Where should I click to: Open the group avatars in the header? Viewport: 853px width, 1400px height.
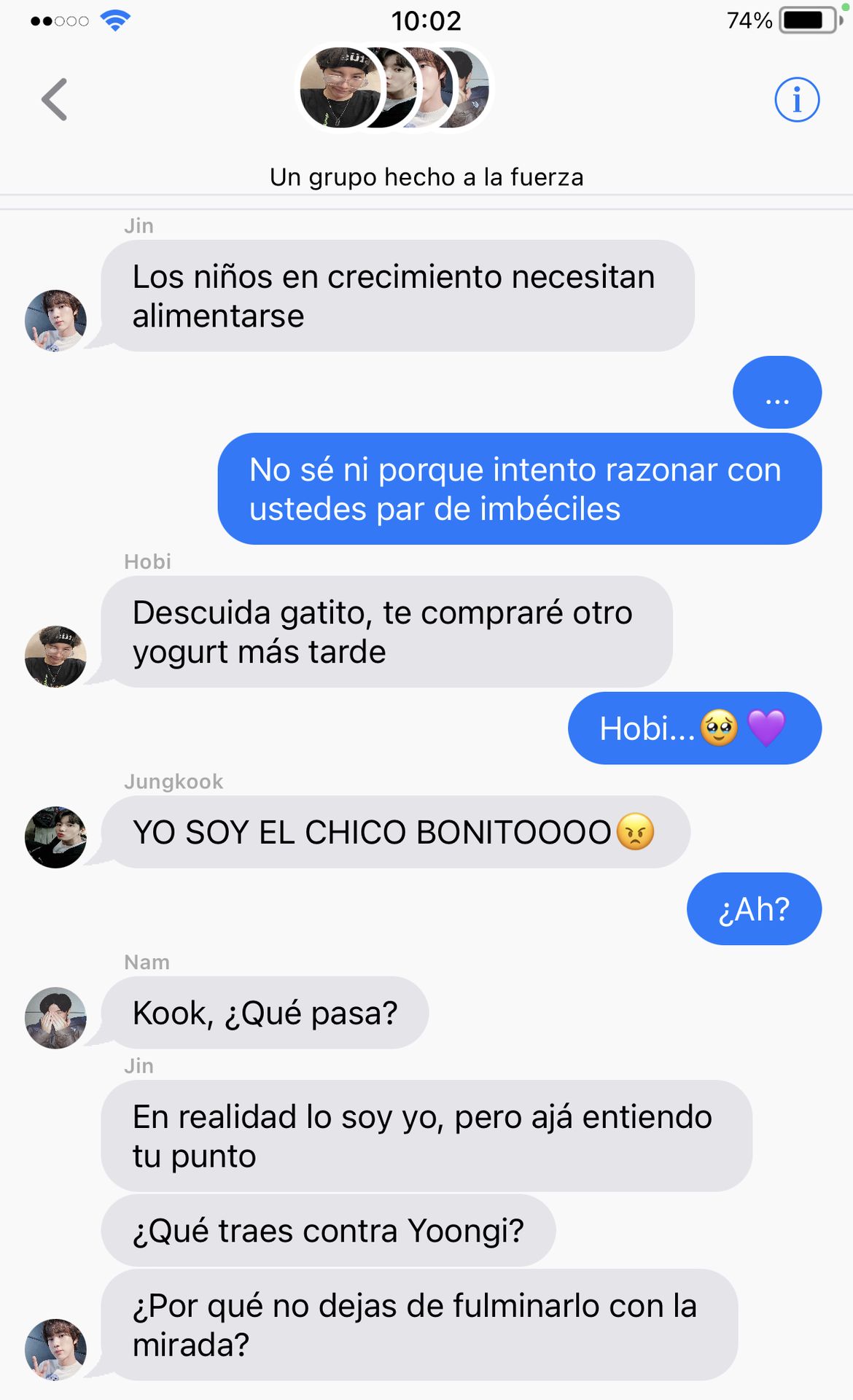[x=395, y=88]
